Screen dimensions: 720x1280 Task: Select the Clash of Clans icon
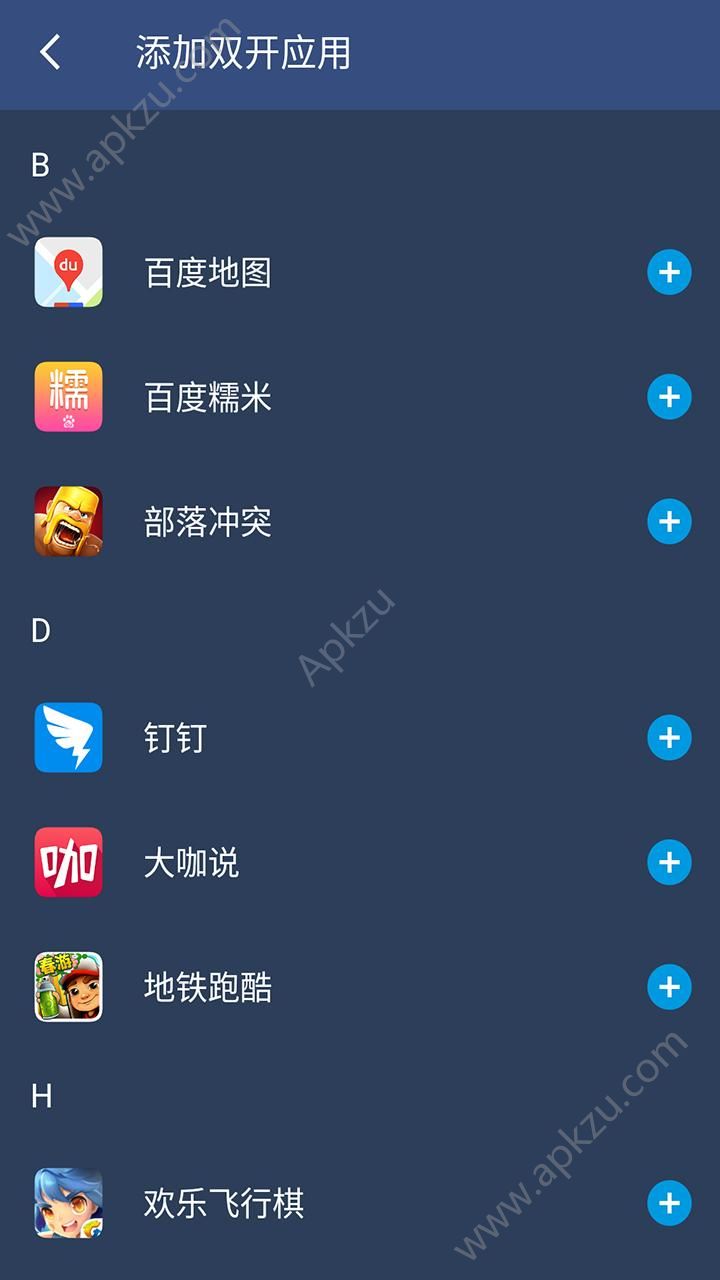tap(69, 519)
